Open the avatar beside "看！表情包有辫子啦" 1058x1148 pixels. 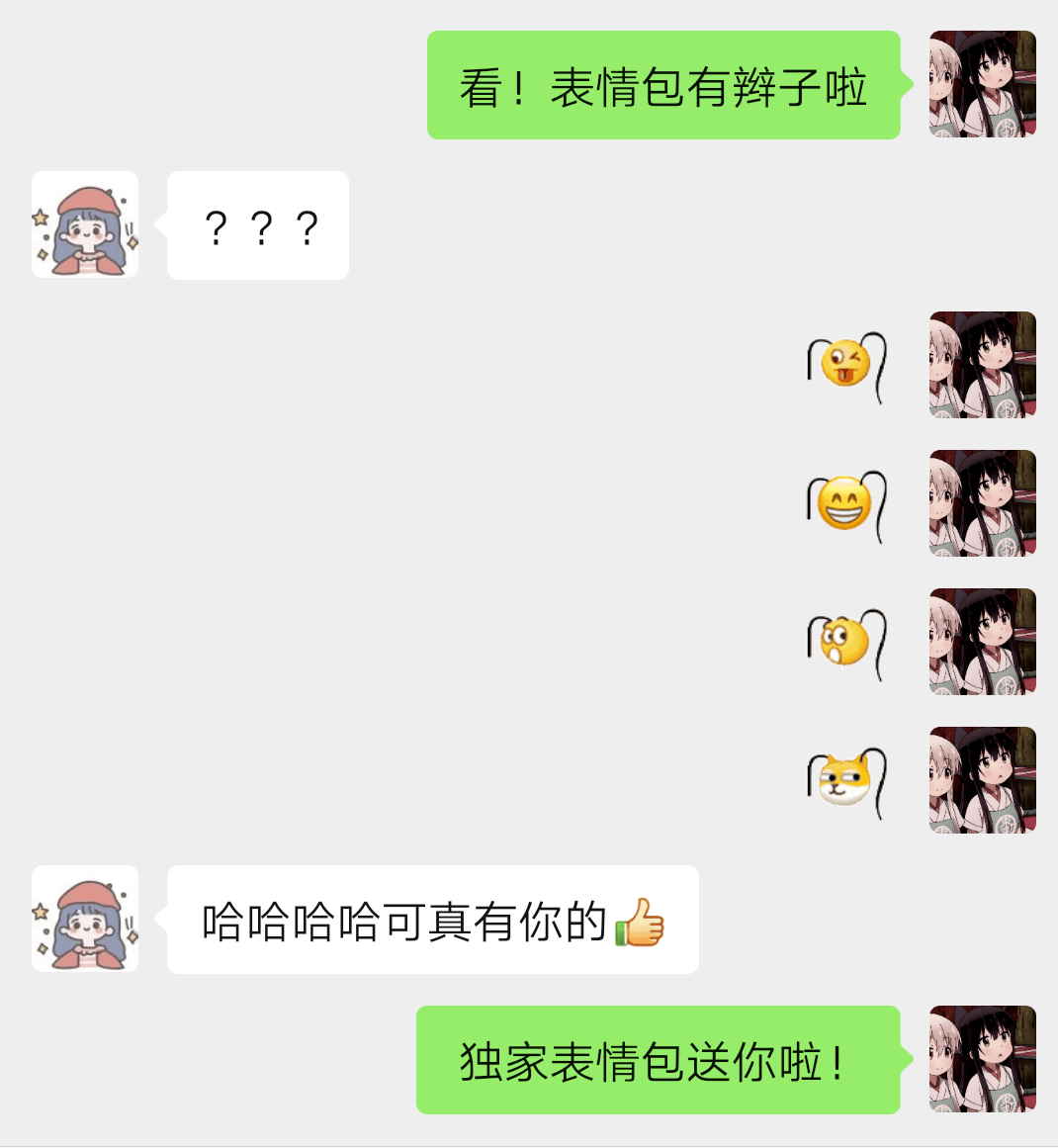click(x=982, y=84)
